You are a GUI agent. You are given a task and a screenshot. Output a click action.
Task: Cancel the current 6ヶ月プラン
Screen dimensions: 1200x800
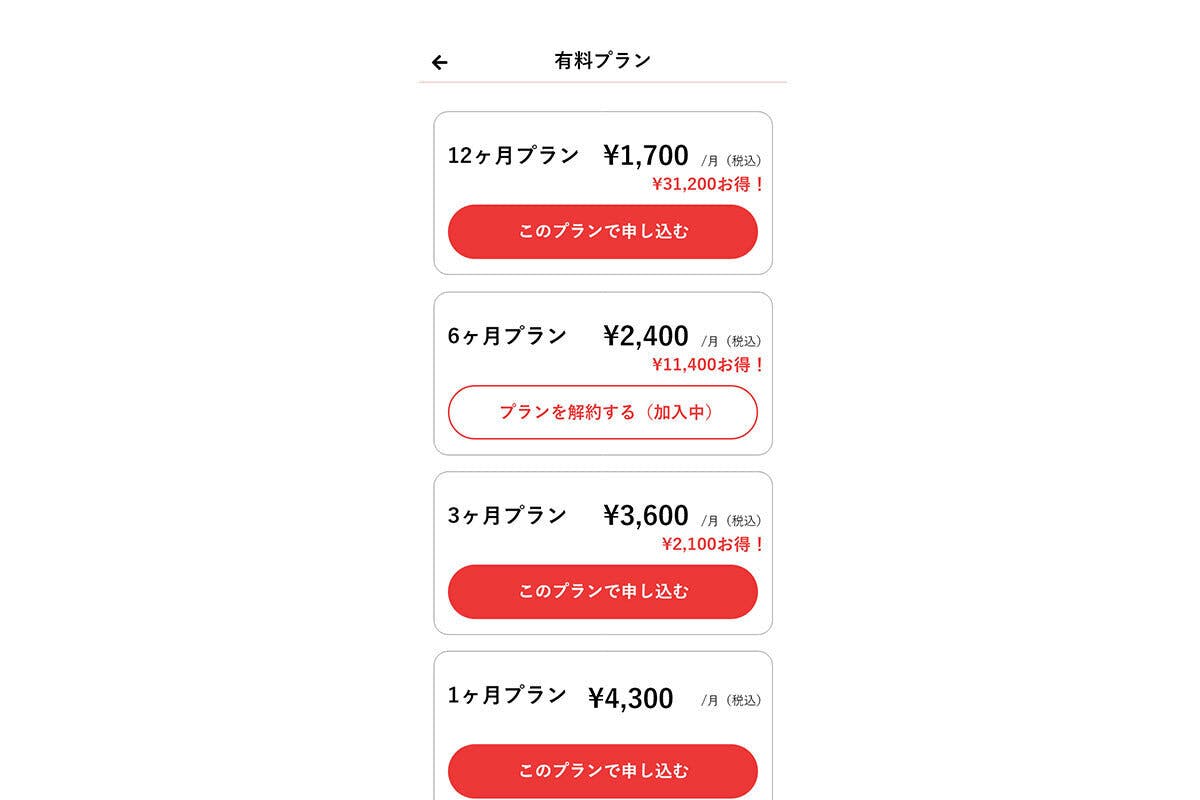tap(602, 412)
